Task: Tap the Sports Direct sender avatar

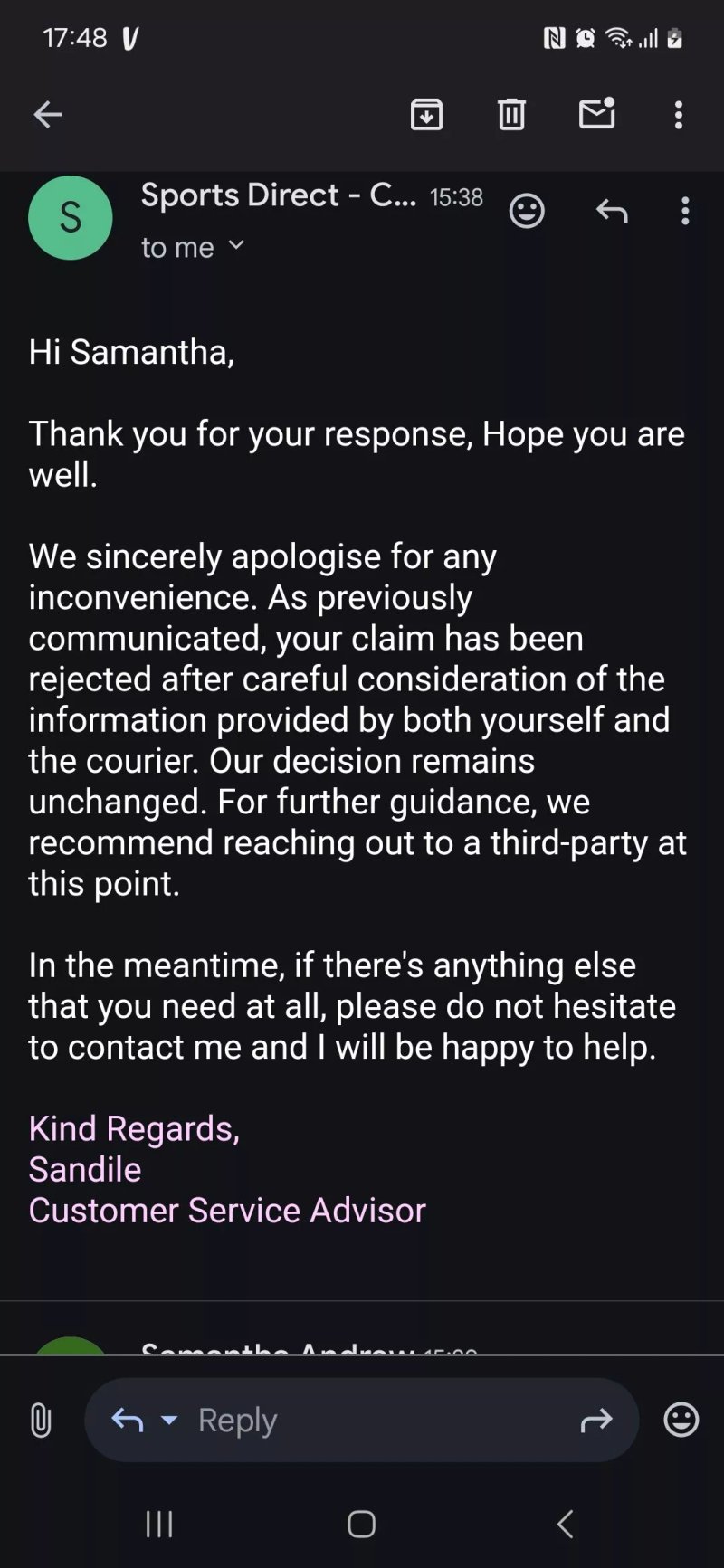Action: [x=71, y=218]
